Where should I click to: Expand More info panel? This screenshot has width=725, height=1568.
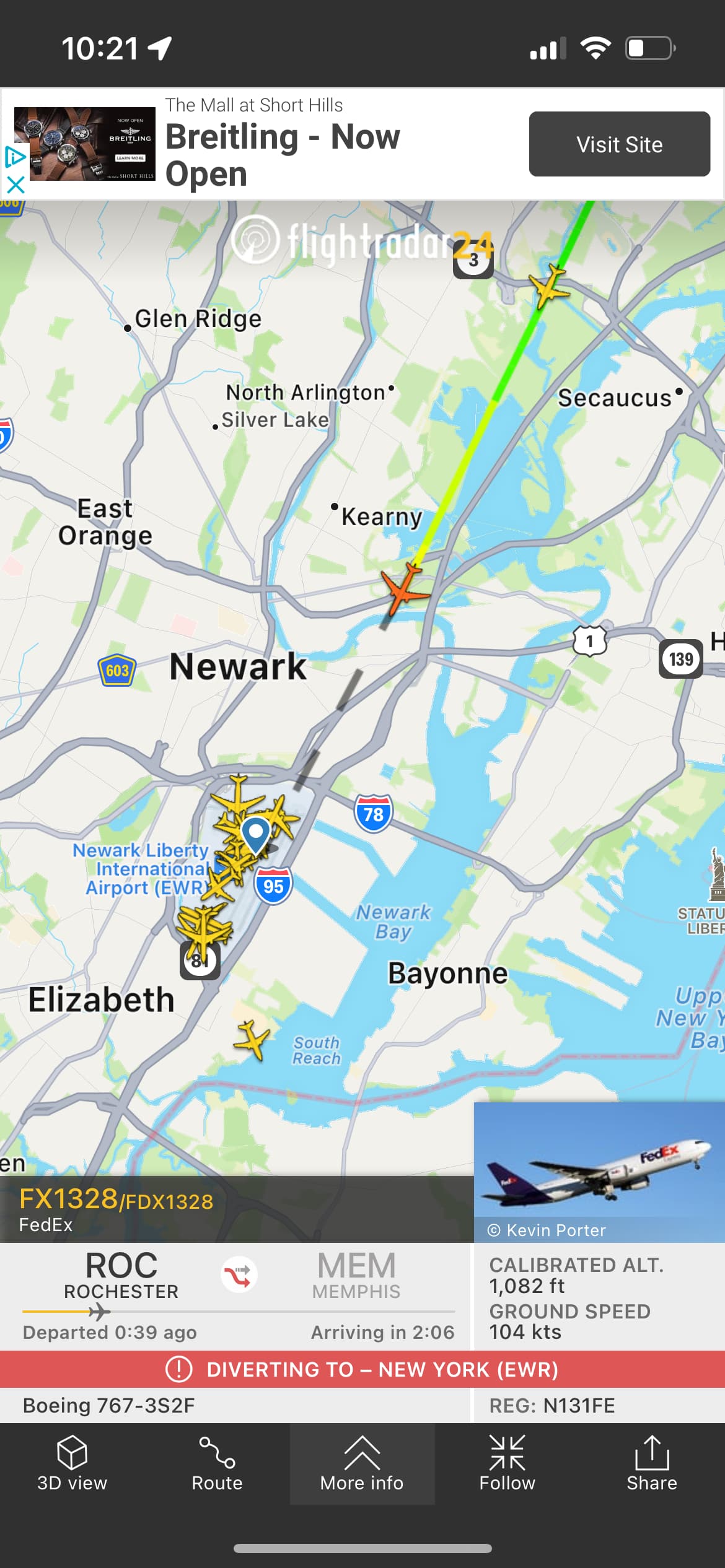pyautogui.click(x=362, y=1464)
